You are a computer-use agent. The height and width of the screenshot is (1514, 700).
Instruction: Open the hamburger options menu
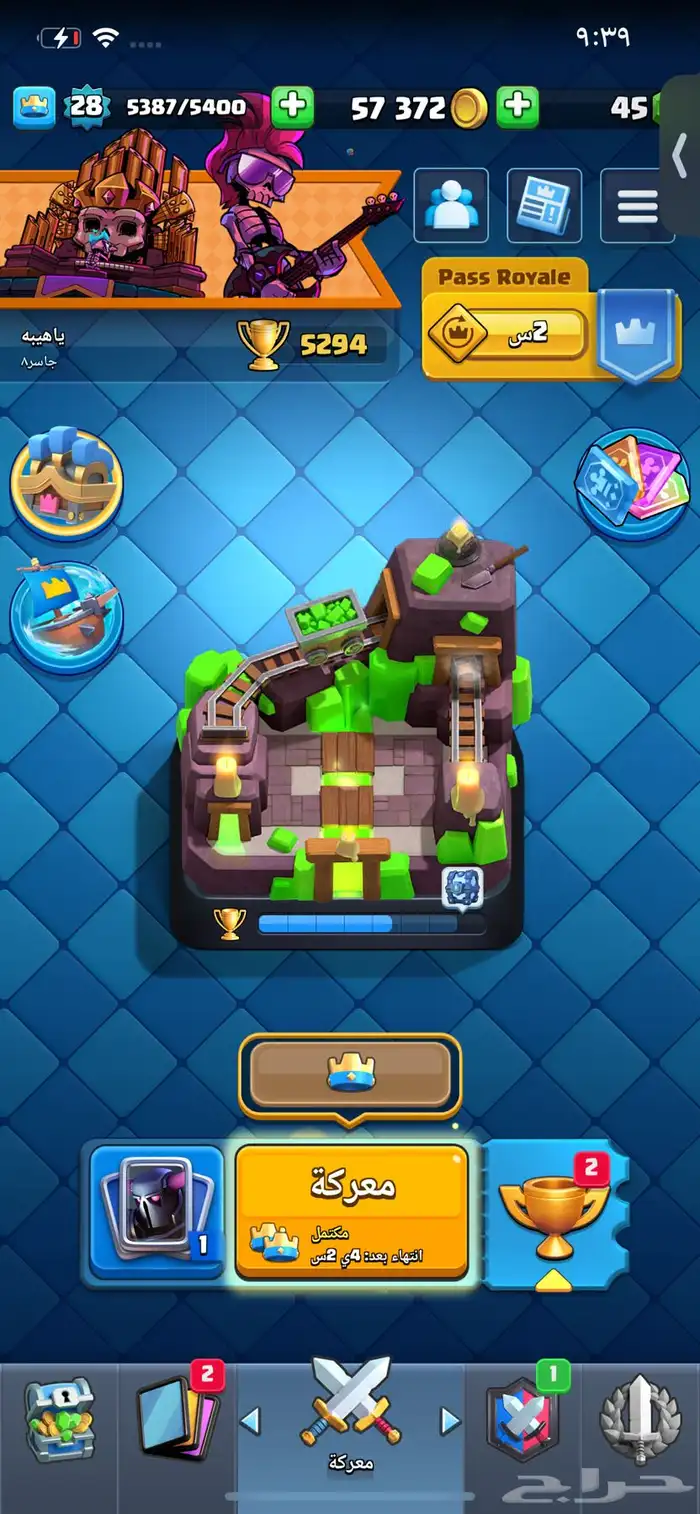tap(637, 205)
